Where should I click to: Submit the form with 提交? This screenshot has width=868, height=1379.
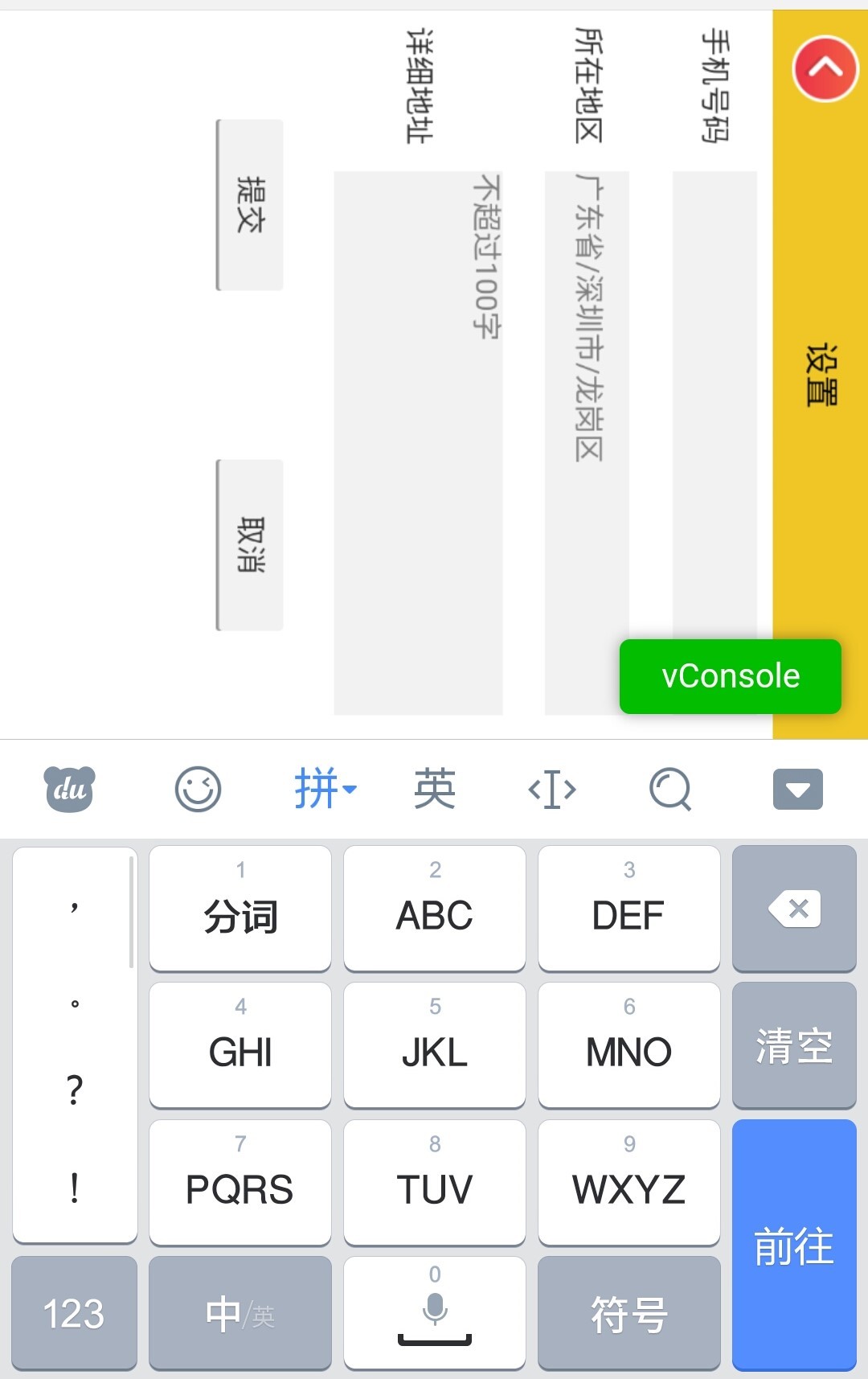coord(250,205)
